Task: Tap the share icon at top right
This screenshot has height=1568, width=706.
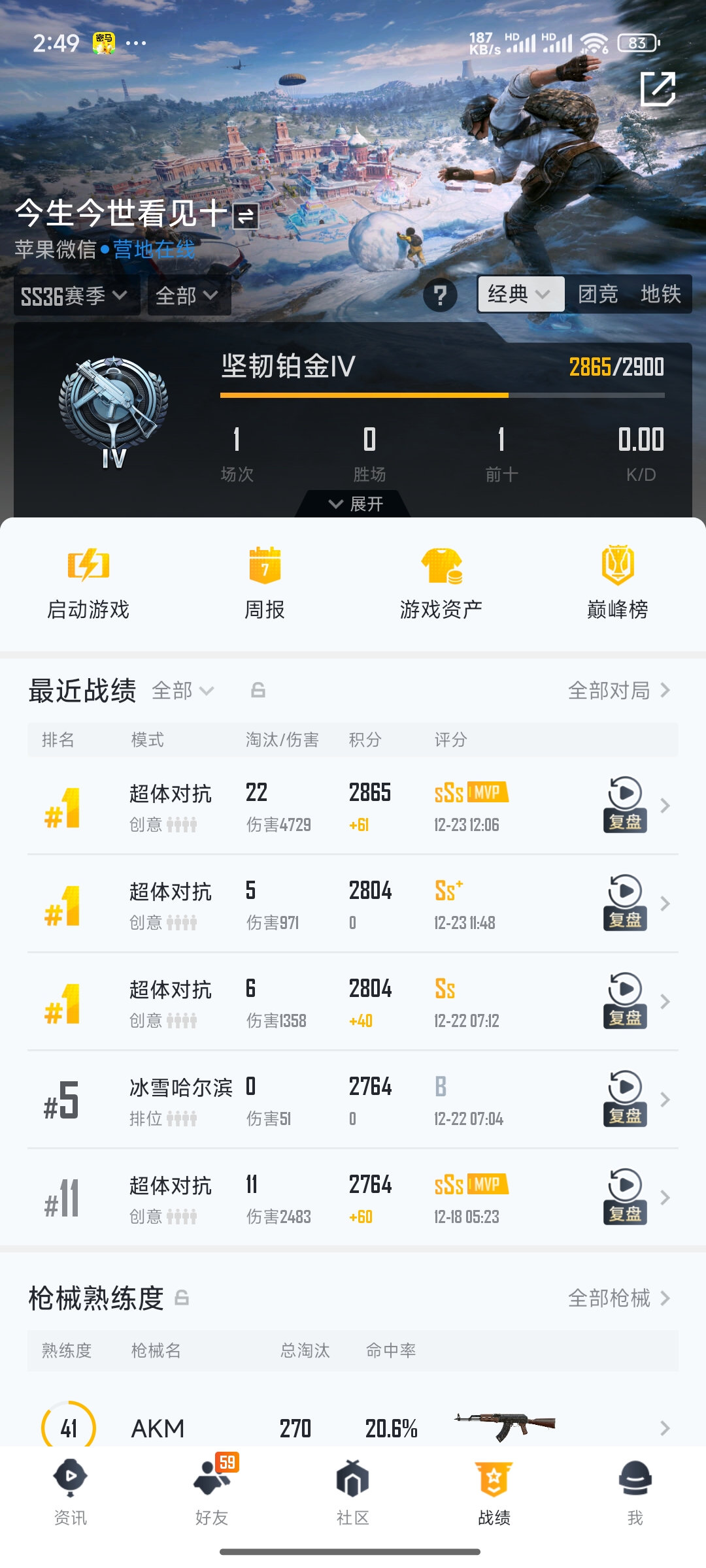Action: [x=658, y=88]
